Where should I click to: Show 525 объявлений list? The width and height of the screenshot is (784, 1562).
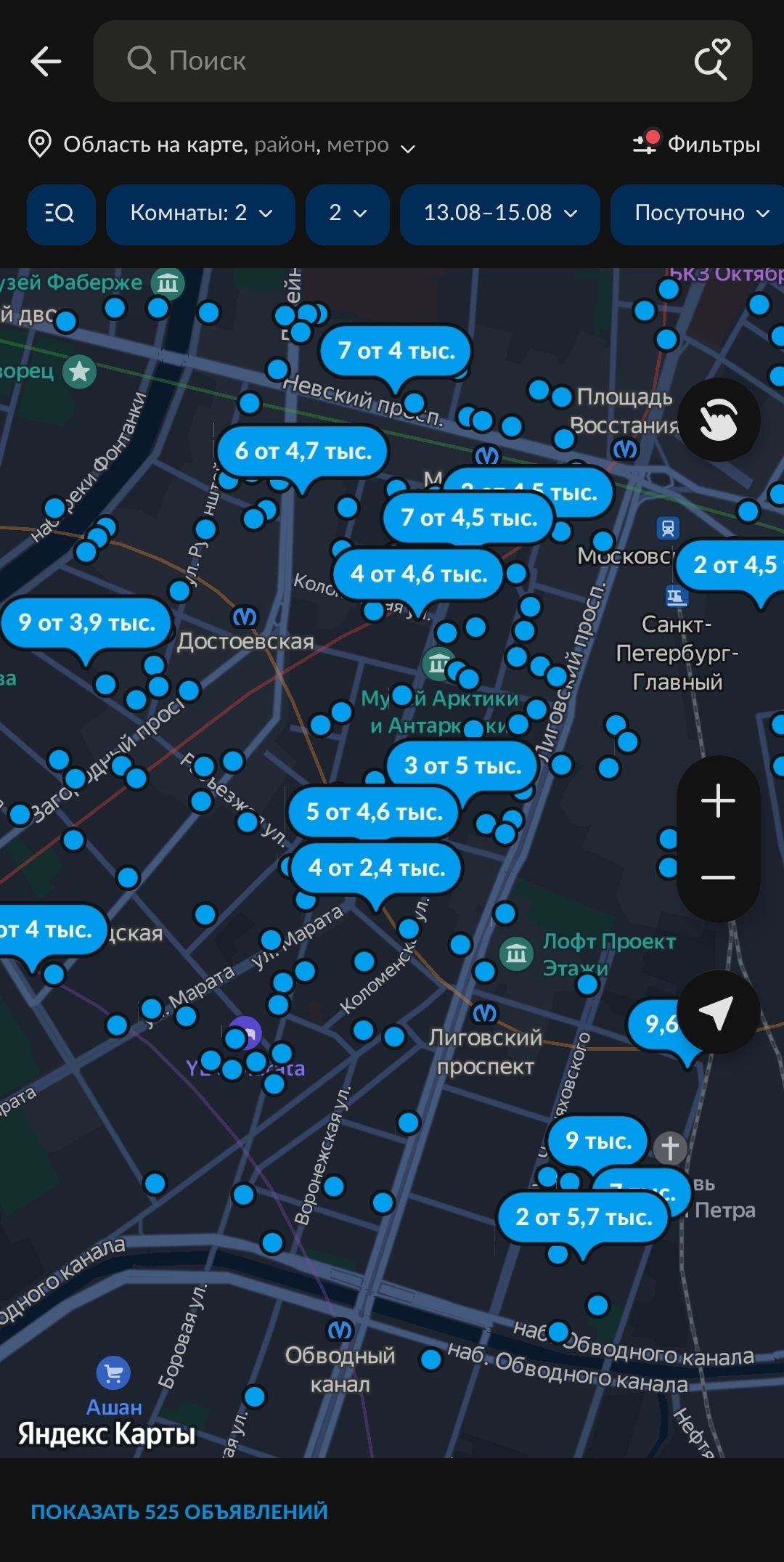179,1511
